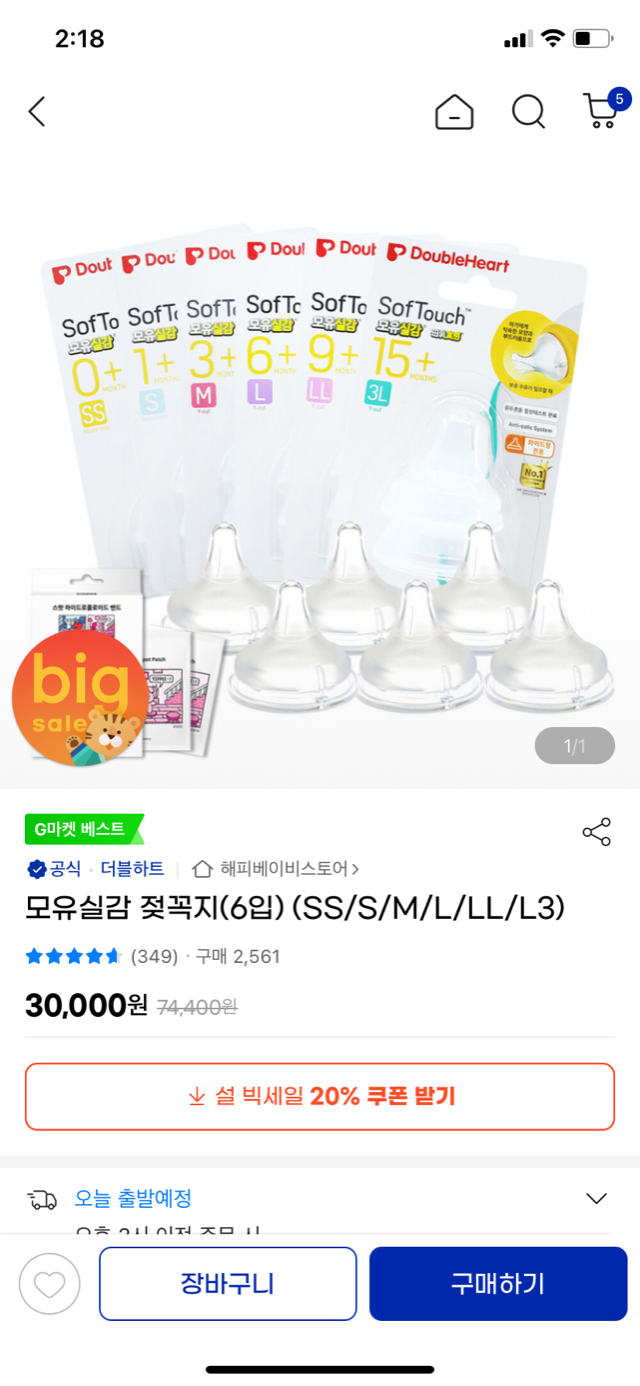Share this product
The height and width of the screenshot is (1386, 640).
click(x=596, y=832)
